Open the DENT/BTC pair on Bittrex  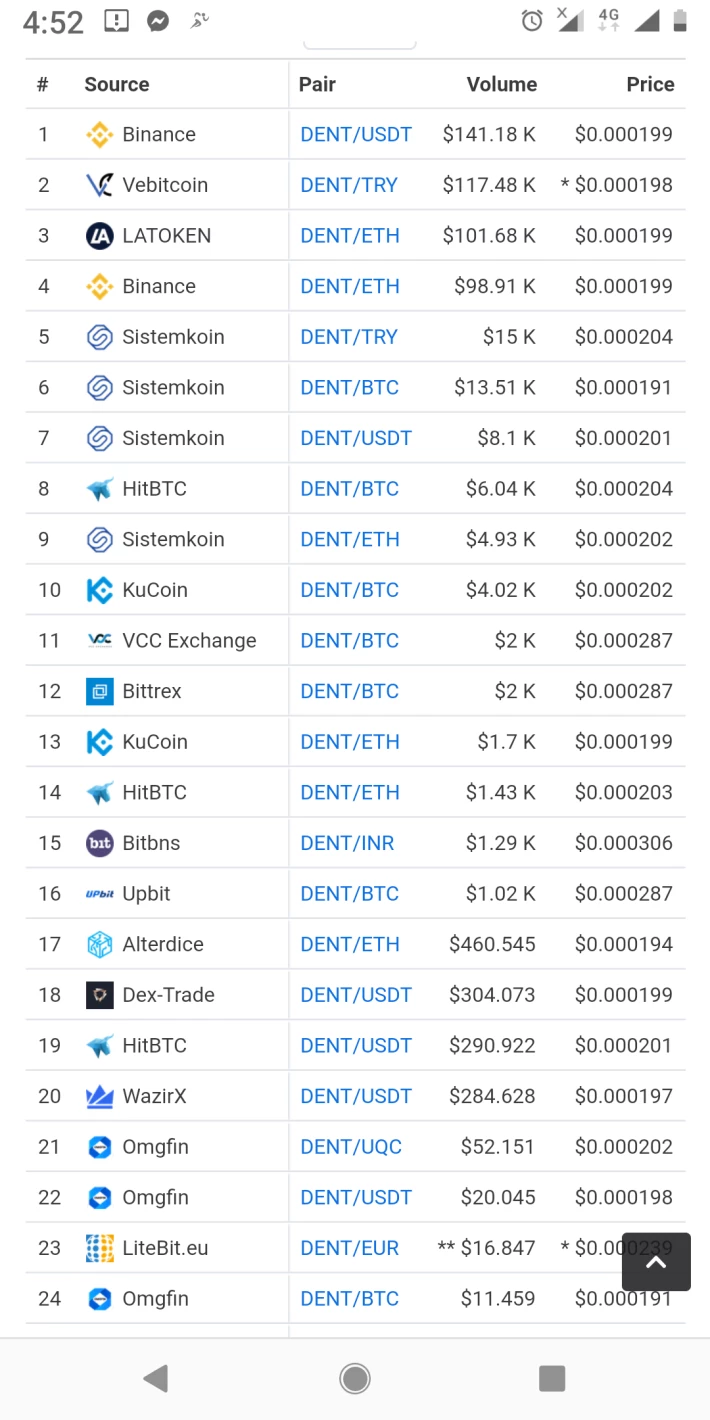(349, 691)
